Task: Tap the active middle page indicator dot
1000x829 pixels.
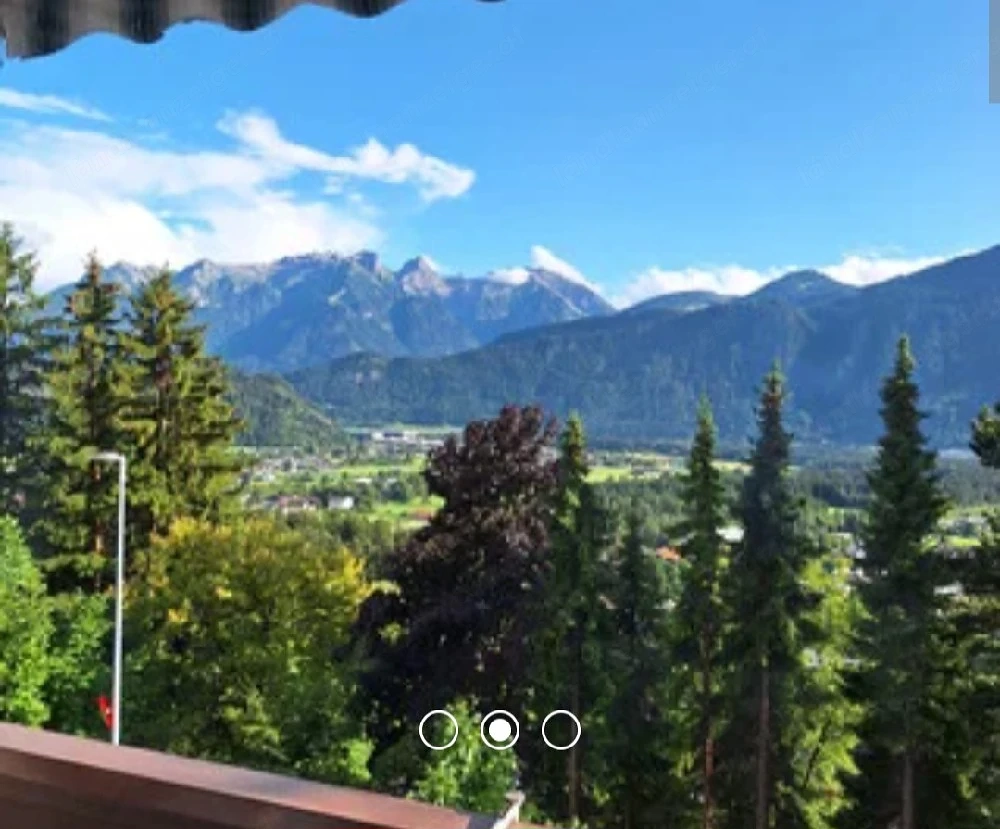Action: pos(500,730)
